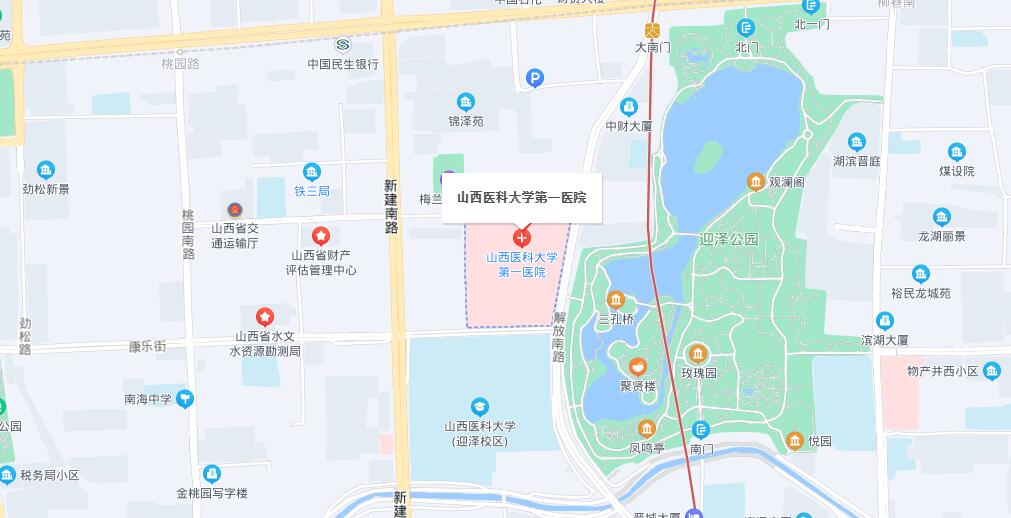The image size is (1011, 518).
Task: Tap the 中财大厦 building marker
Action: [x=628, y=106]
